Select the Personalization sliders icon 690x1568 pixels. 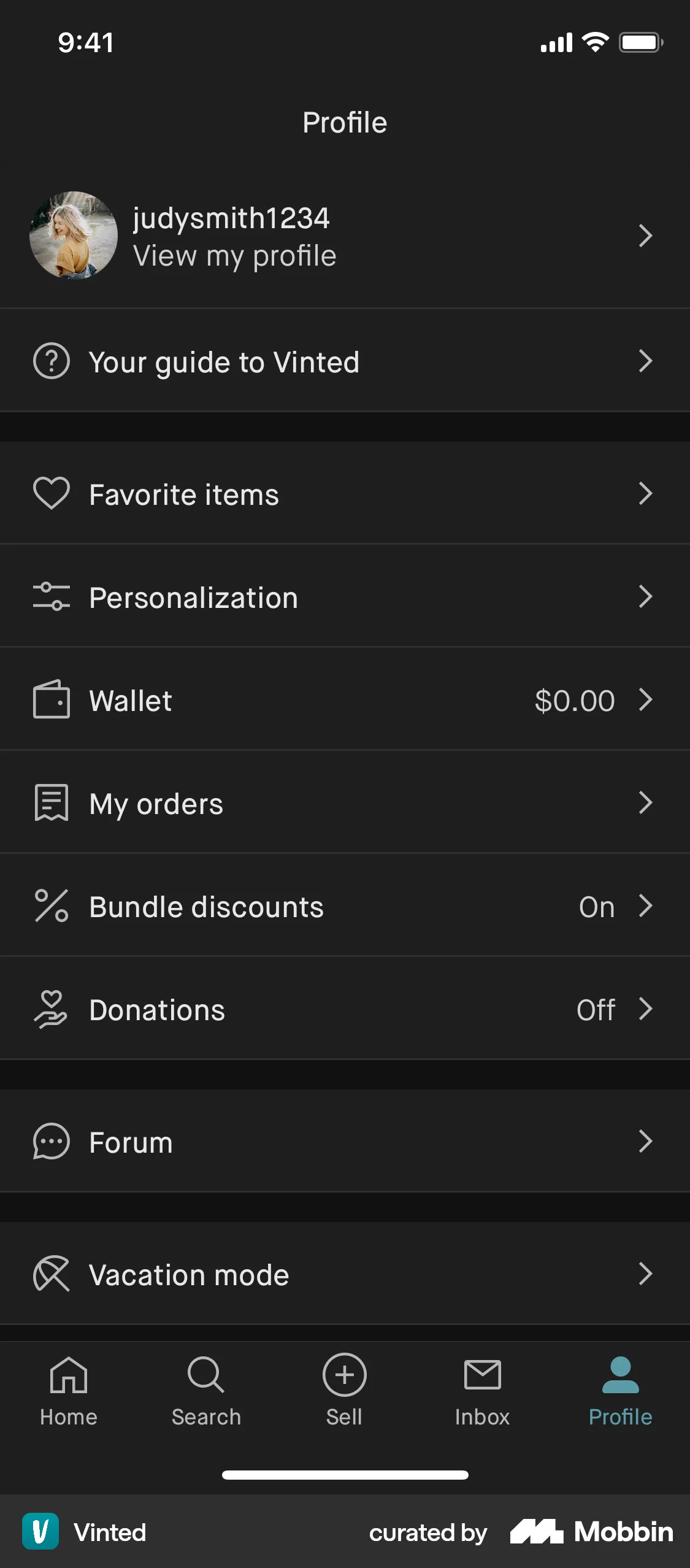click(52, 596)
